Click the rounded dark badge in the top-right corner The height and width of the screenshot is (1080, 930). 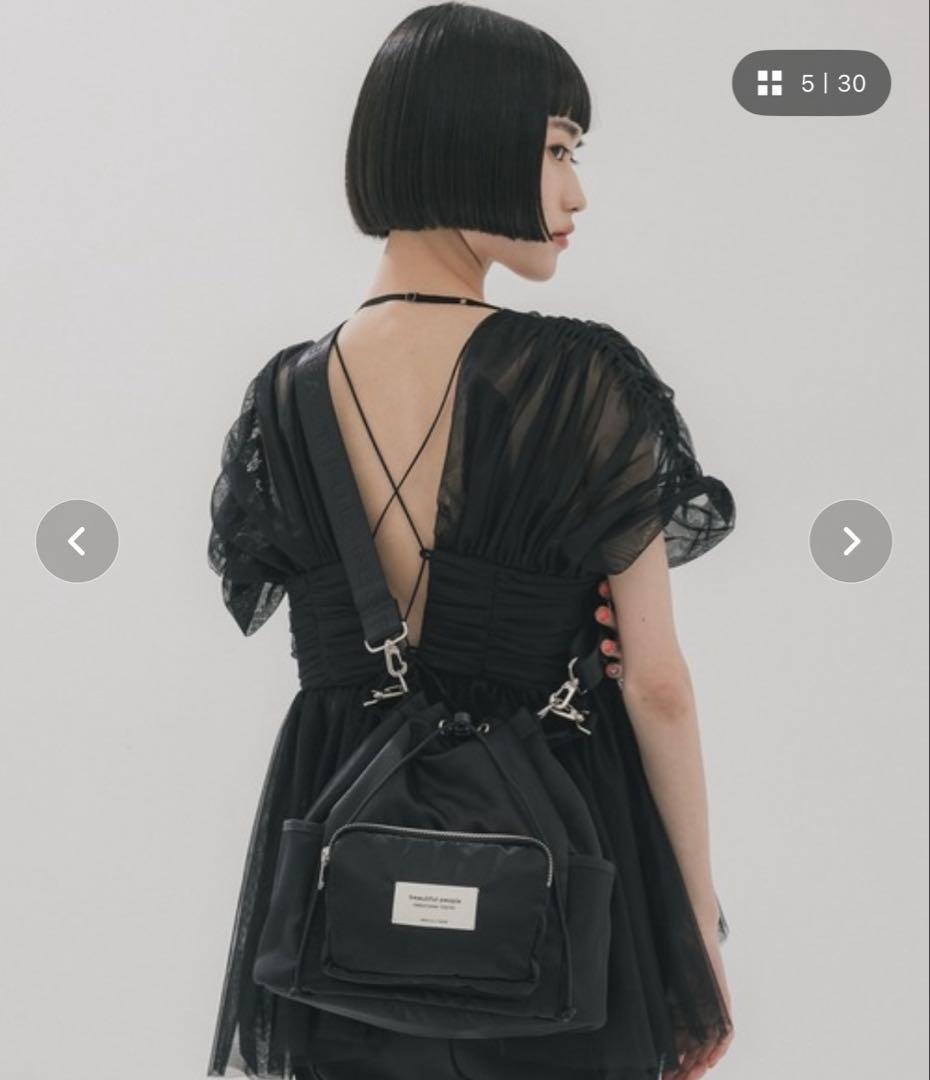(x=811, y=83)
